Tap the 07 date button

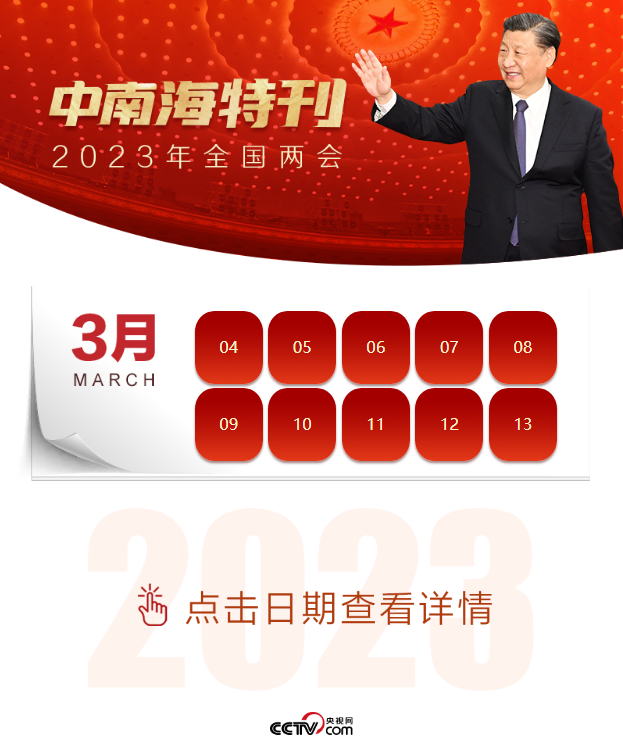(x=449, y=347)
